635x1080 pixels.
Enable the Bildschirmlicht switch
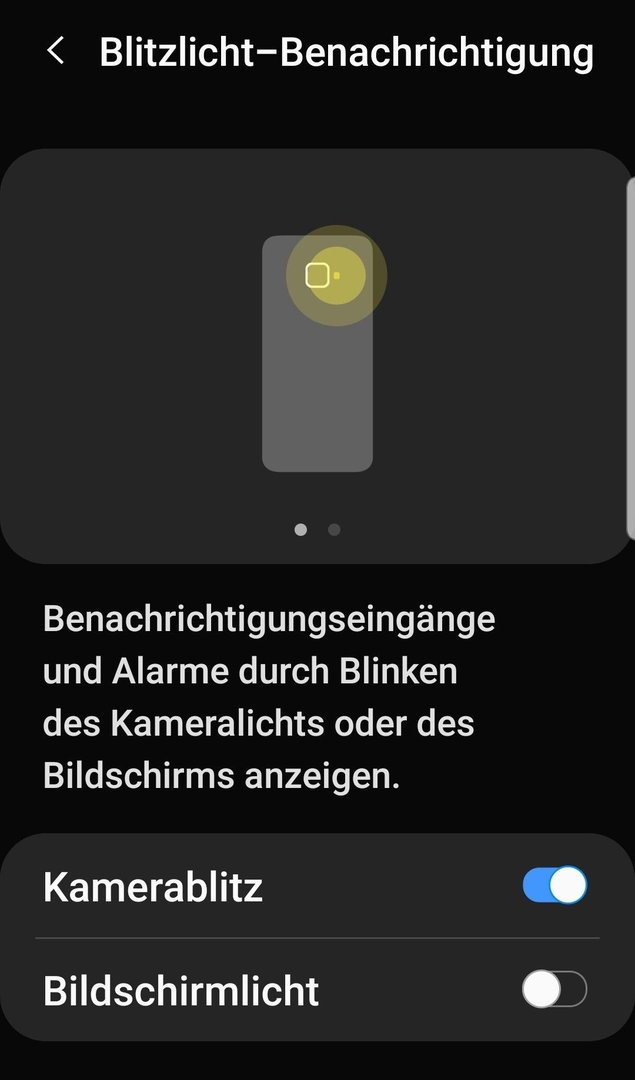point(554,990)
